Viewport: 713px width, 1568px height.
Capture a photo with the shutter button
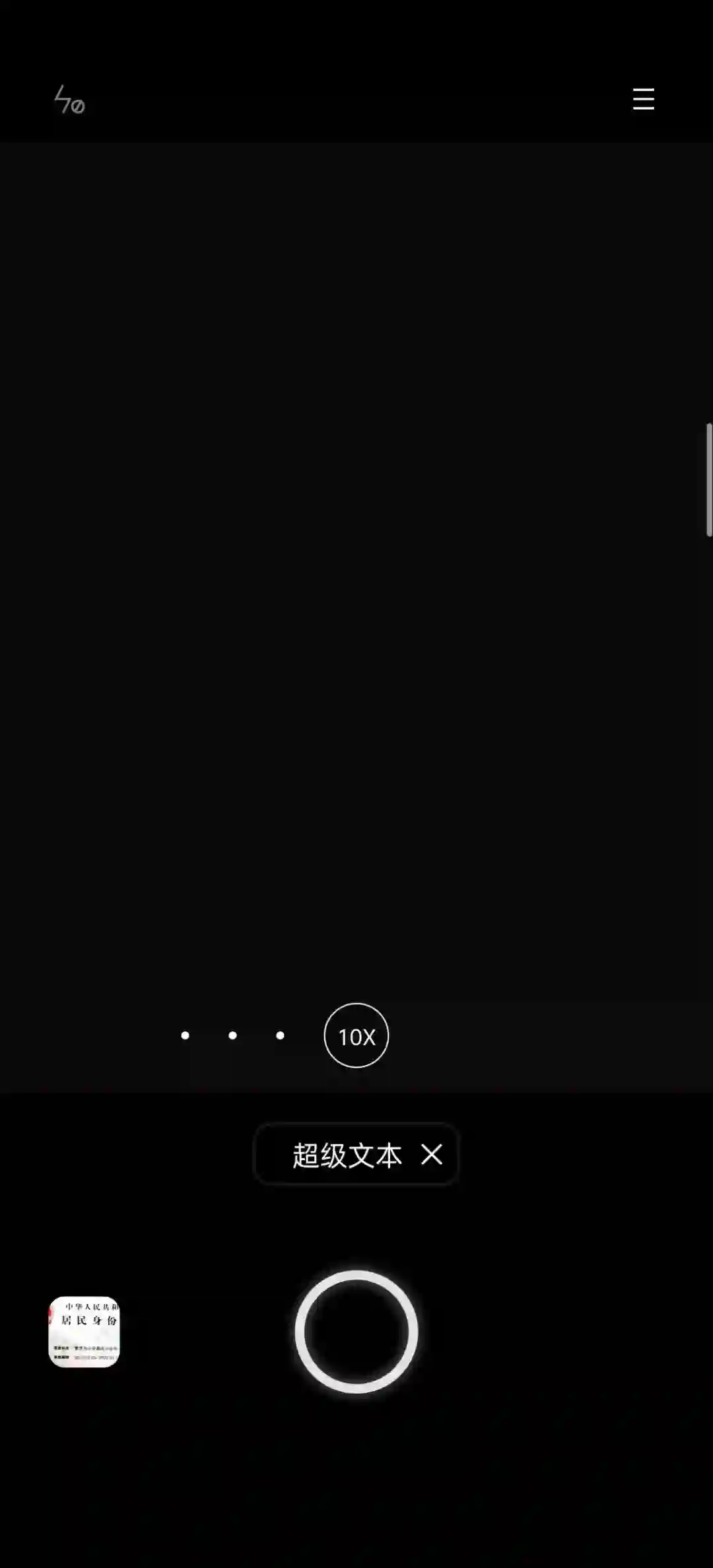pyautogui.click(x=356, y=1331)
